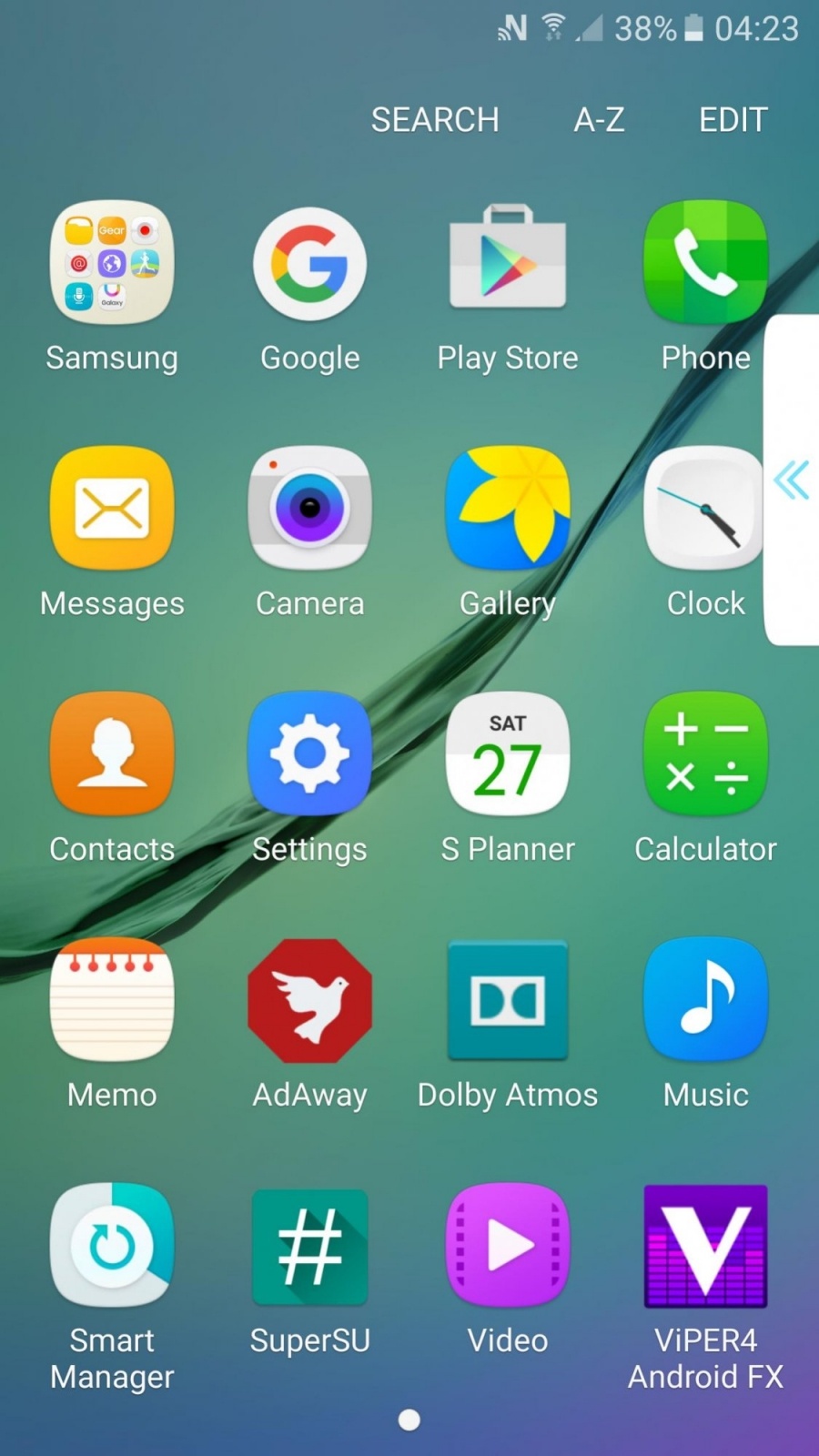Viewport: 819px width, 1456px height.
Task: Open Play Store
Action: click(508, 264)
